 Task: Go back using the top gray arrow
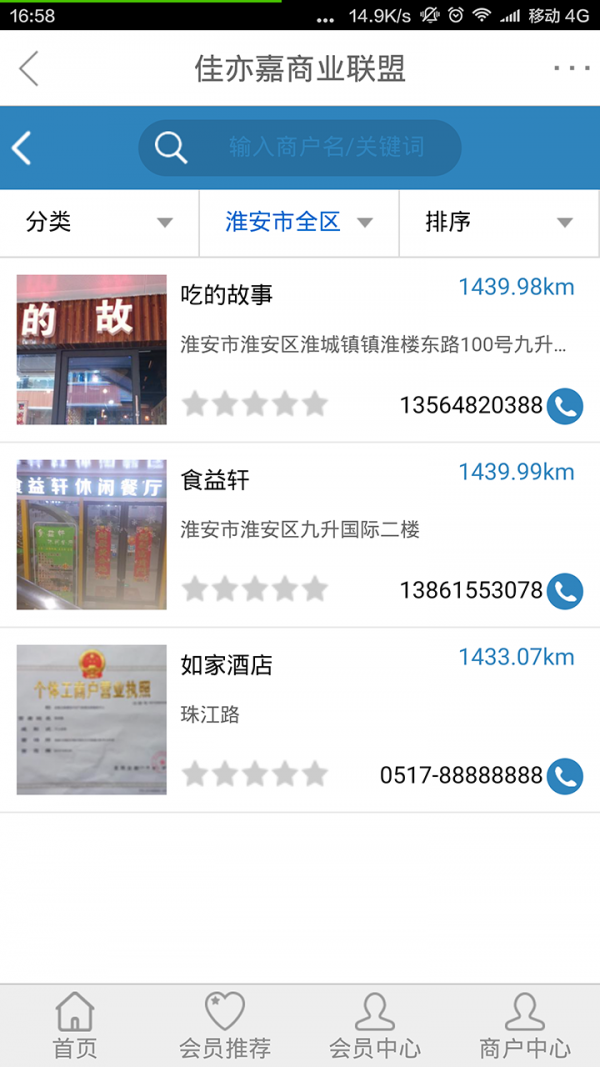(29, 69)
